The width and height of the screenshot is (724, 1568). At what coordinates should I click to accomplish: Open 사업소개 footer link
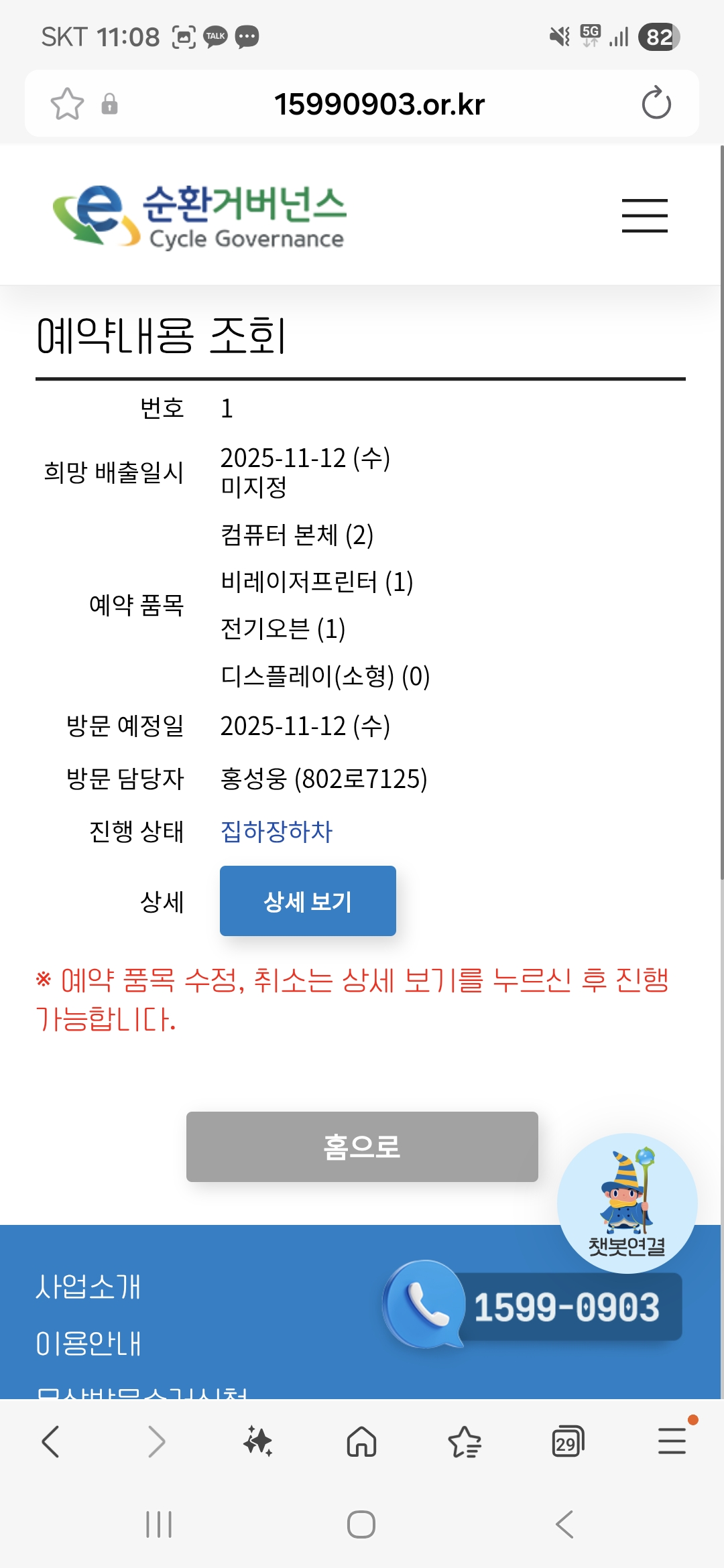coord(88,1287)
